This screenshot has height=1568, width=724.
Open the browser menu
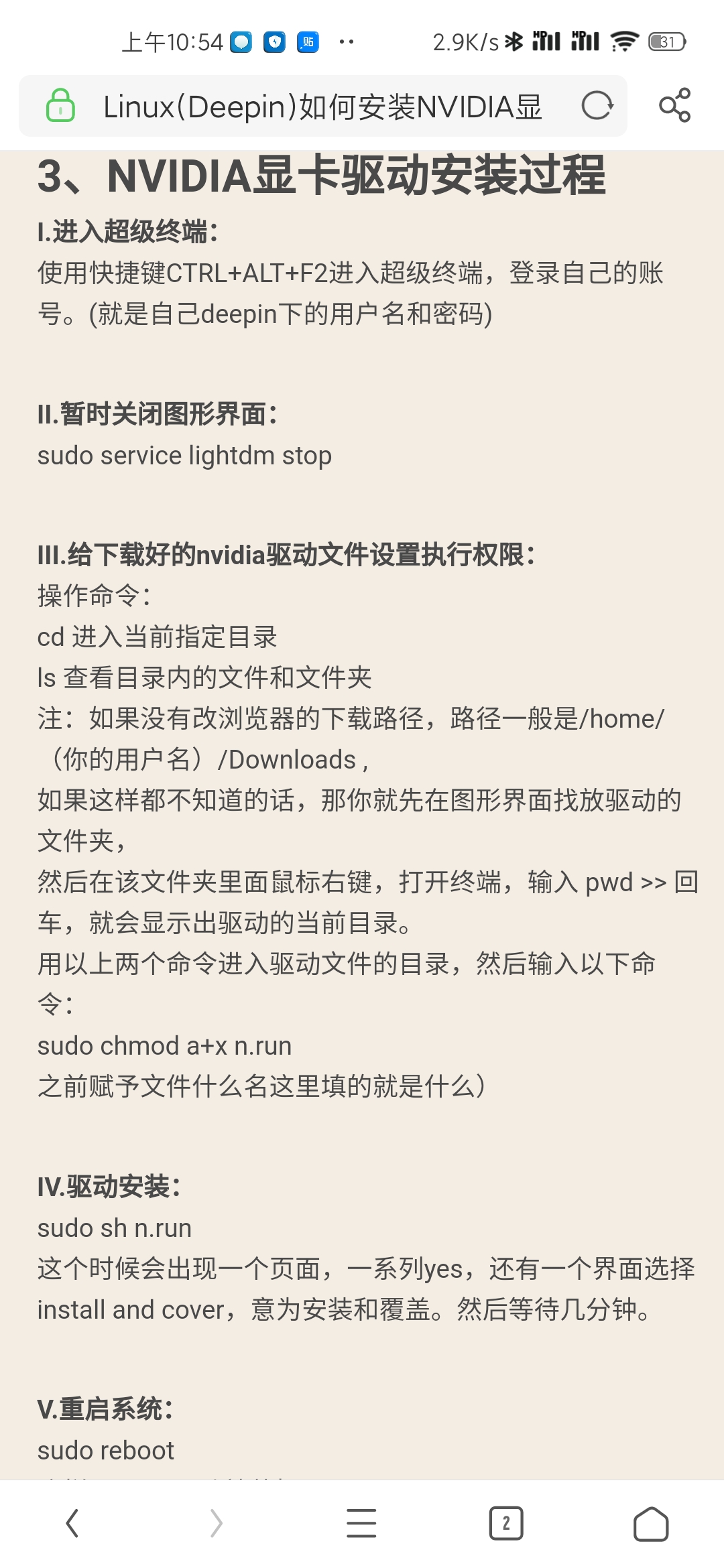click(x=361, y=1523)
